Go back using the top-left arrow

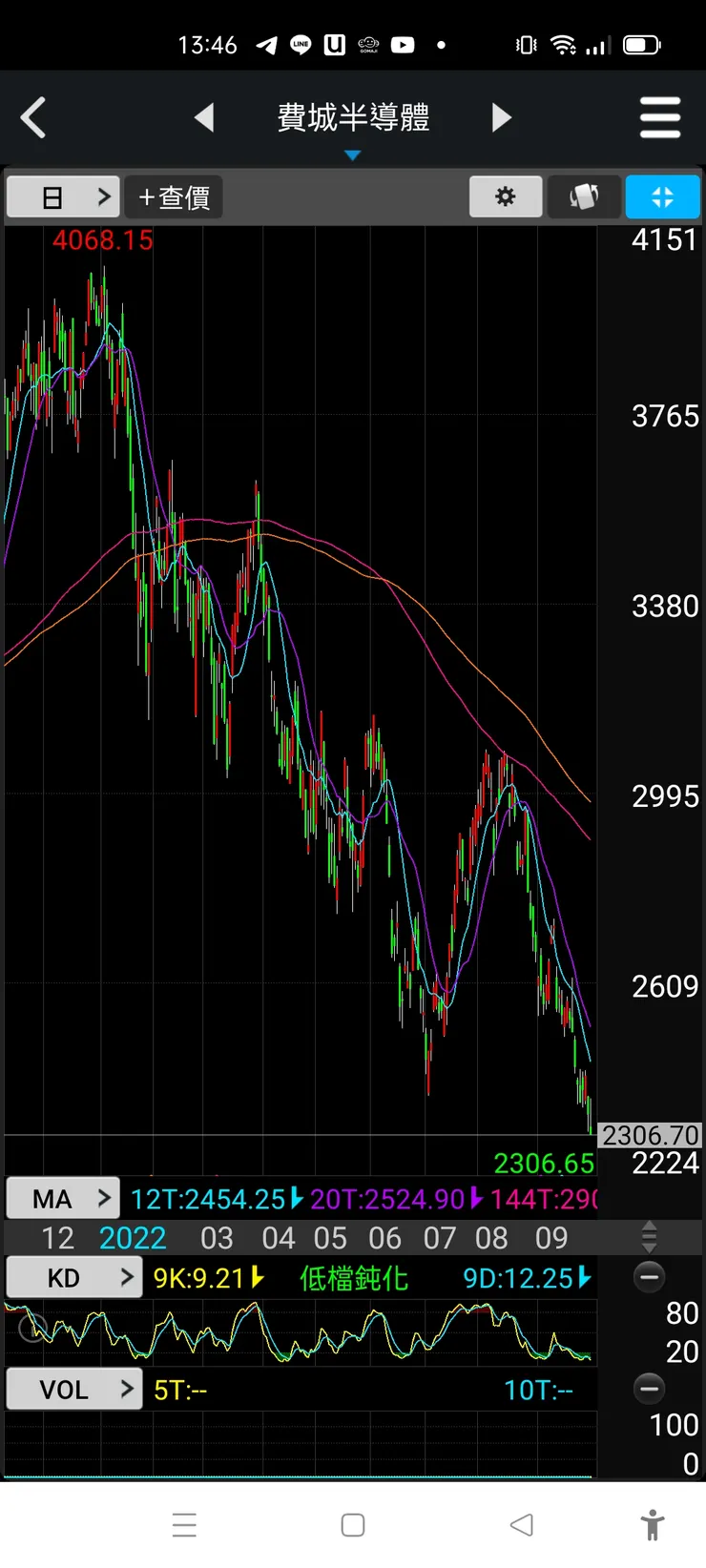[33, 118]
